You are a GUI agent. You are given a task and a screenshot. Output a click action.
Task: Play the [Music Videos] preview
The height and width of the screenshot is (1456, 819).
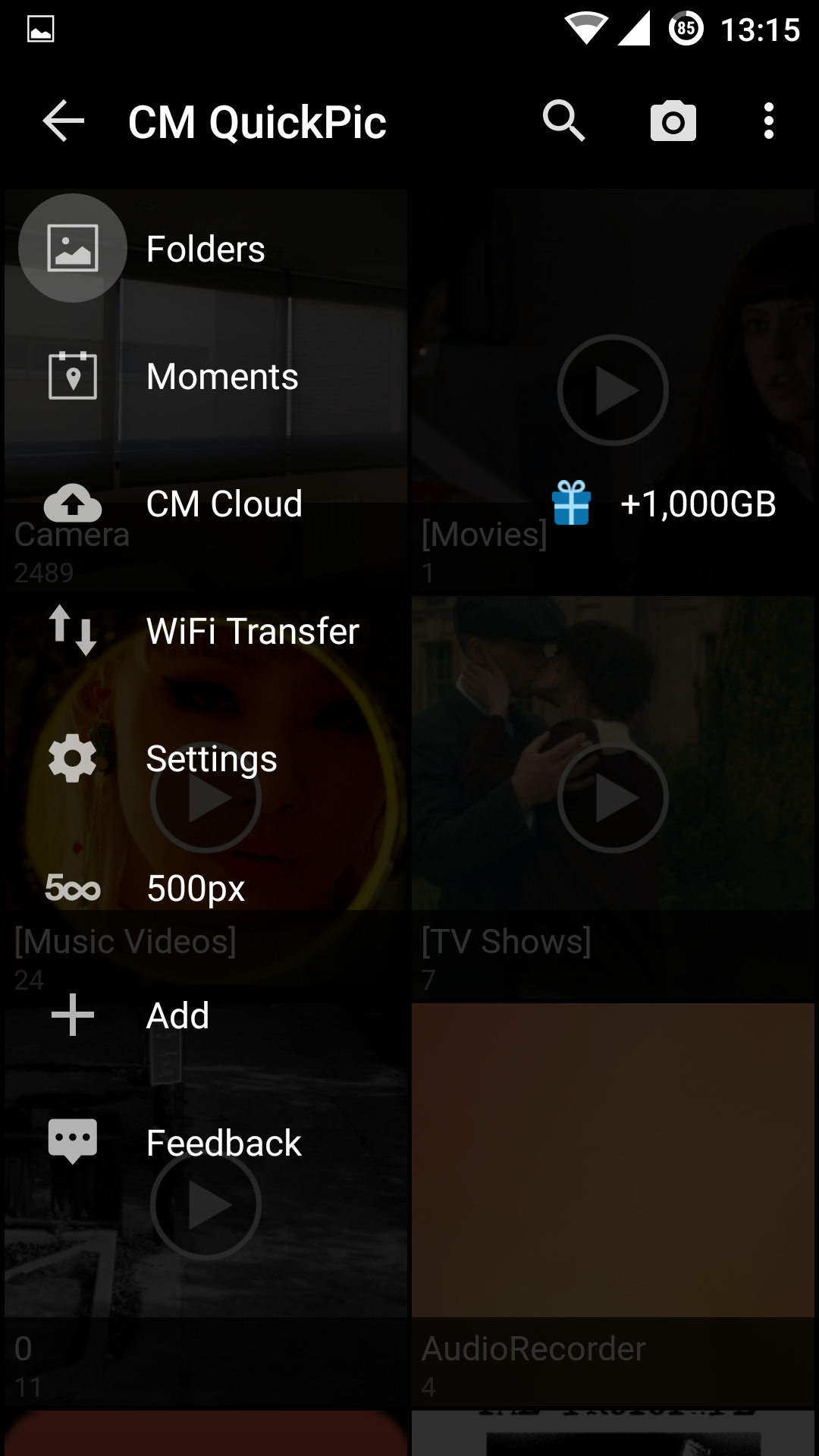[x=205, y=799]
